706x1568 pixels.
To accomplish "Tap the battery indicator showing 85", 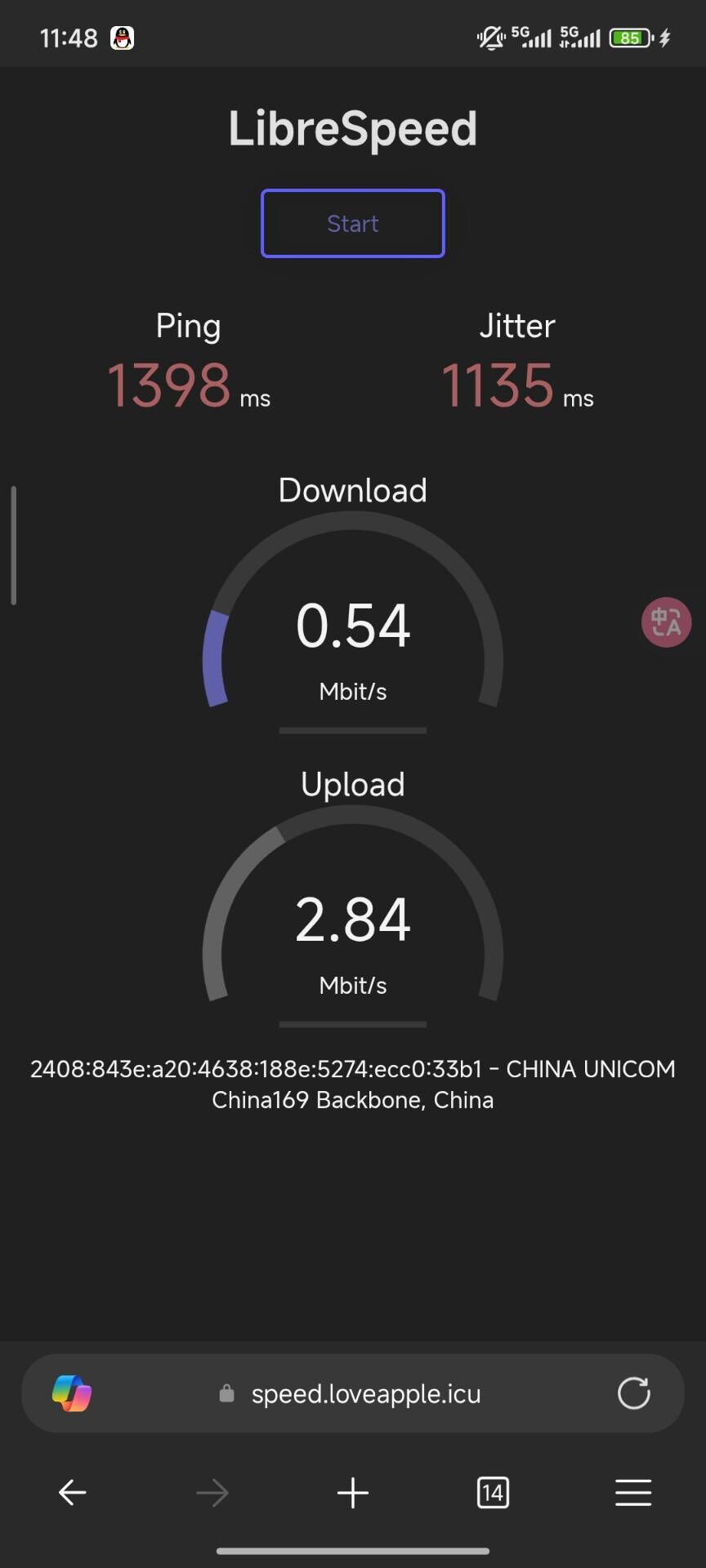I will pyautogui.click(x=628, y=38).
